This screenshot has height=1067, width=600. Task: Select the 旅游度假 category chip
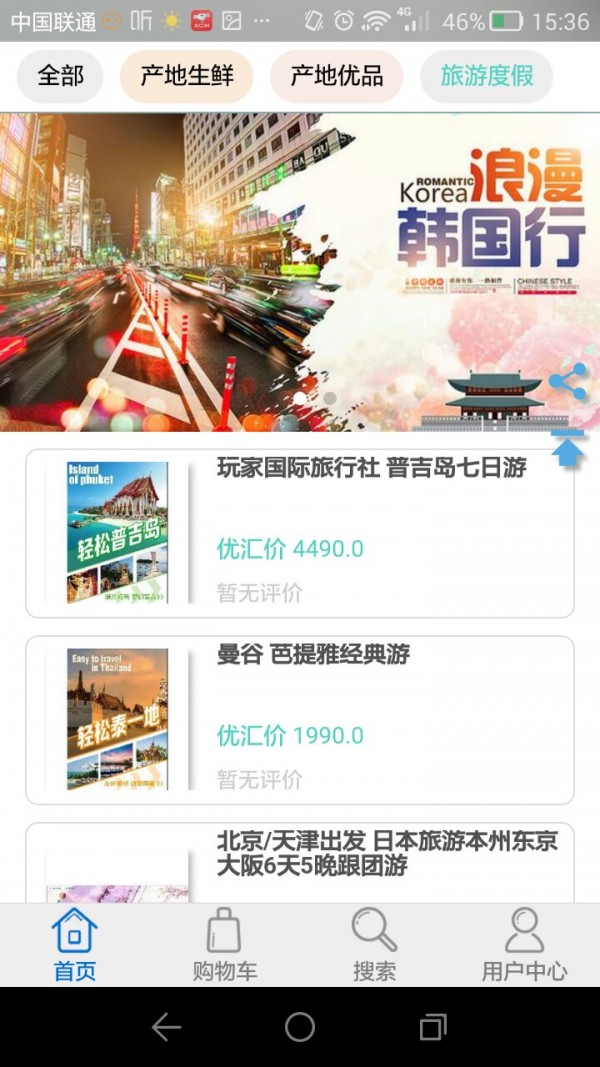(x=487, y=76)
